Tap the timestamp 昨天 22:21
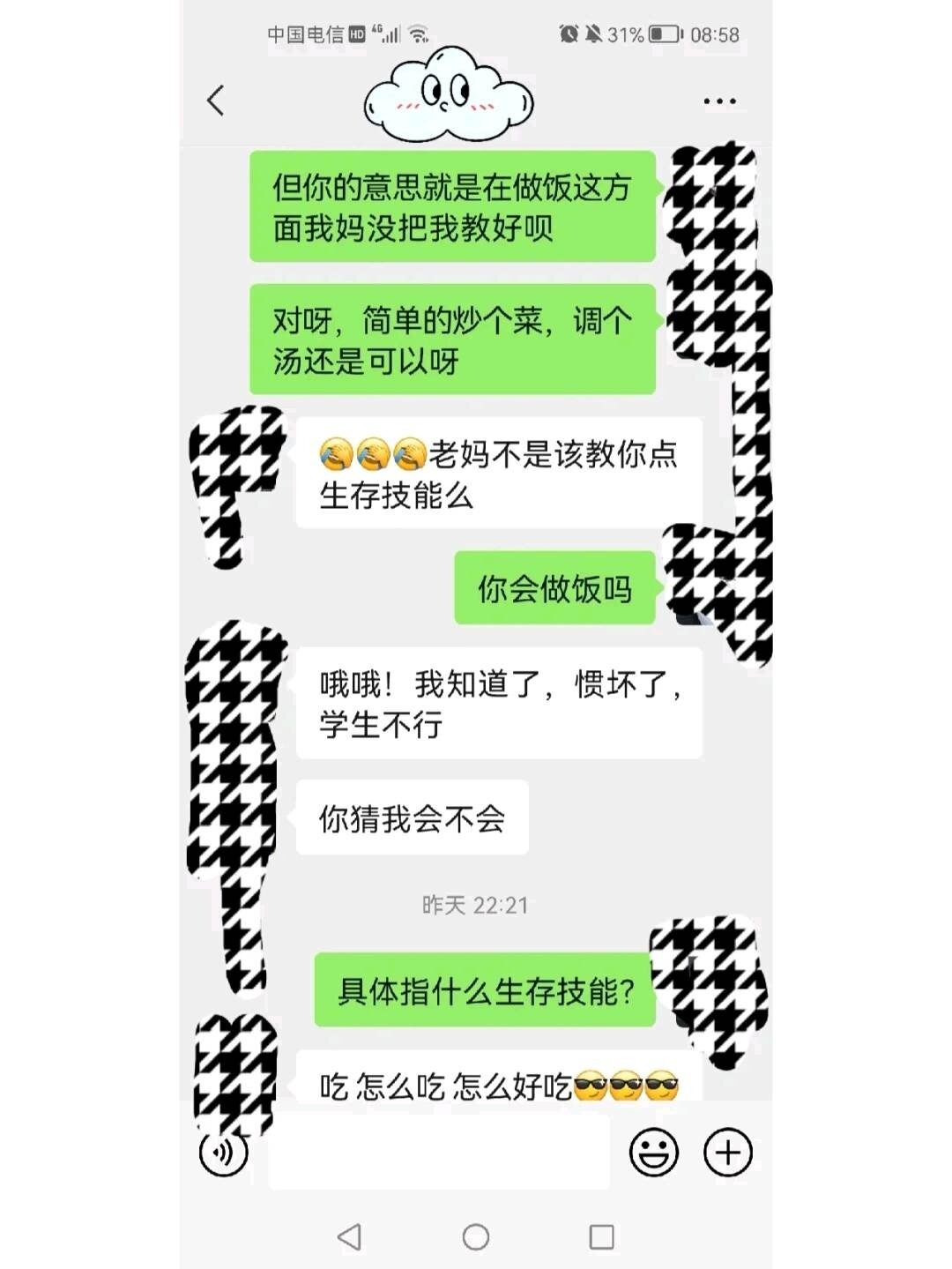This screenshot has width=952, height=1269. tap(476, 904)
